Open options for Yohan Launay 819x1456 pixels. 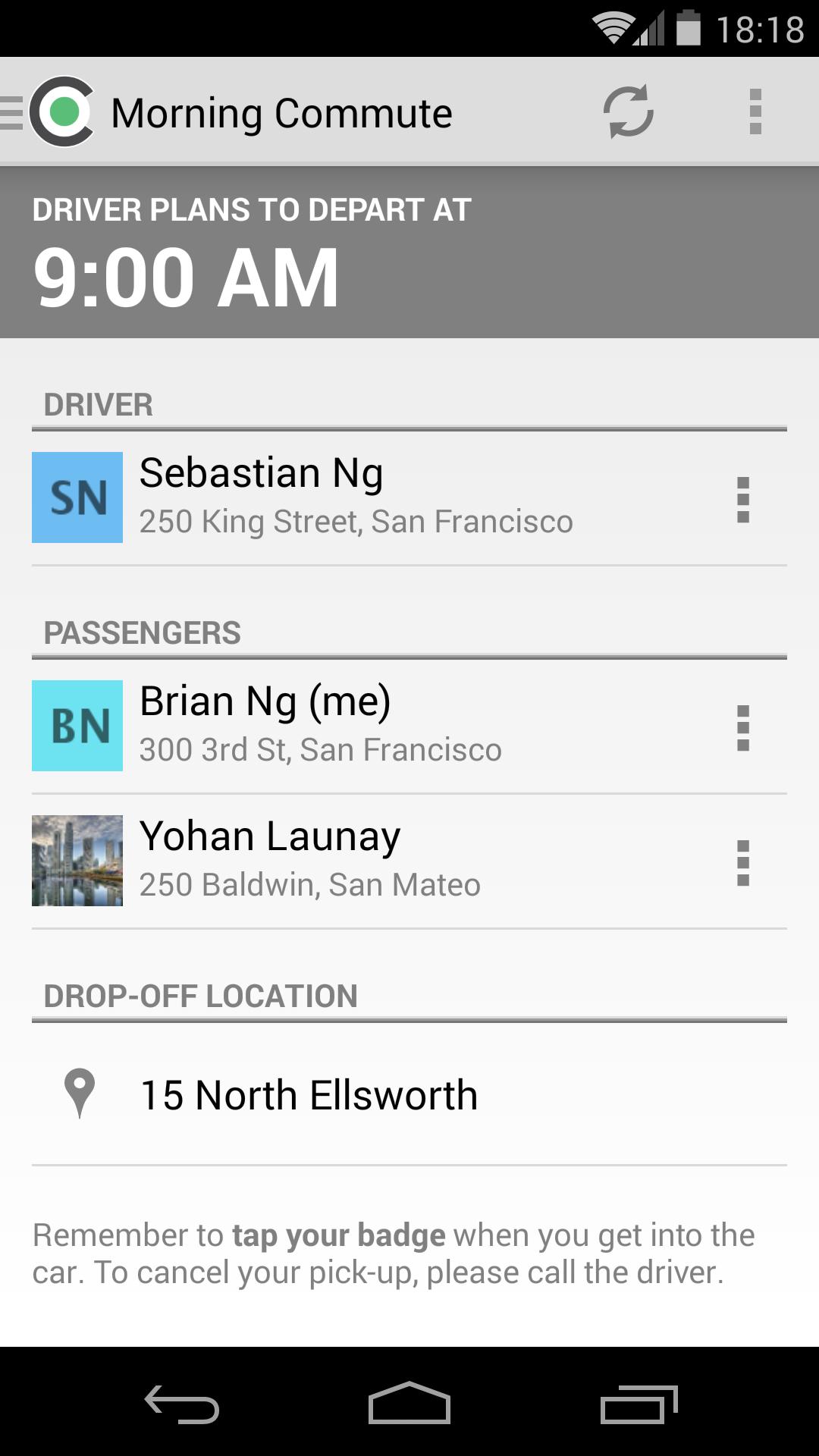(743, 862)
